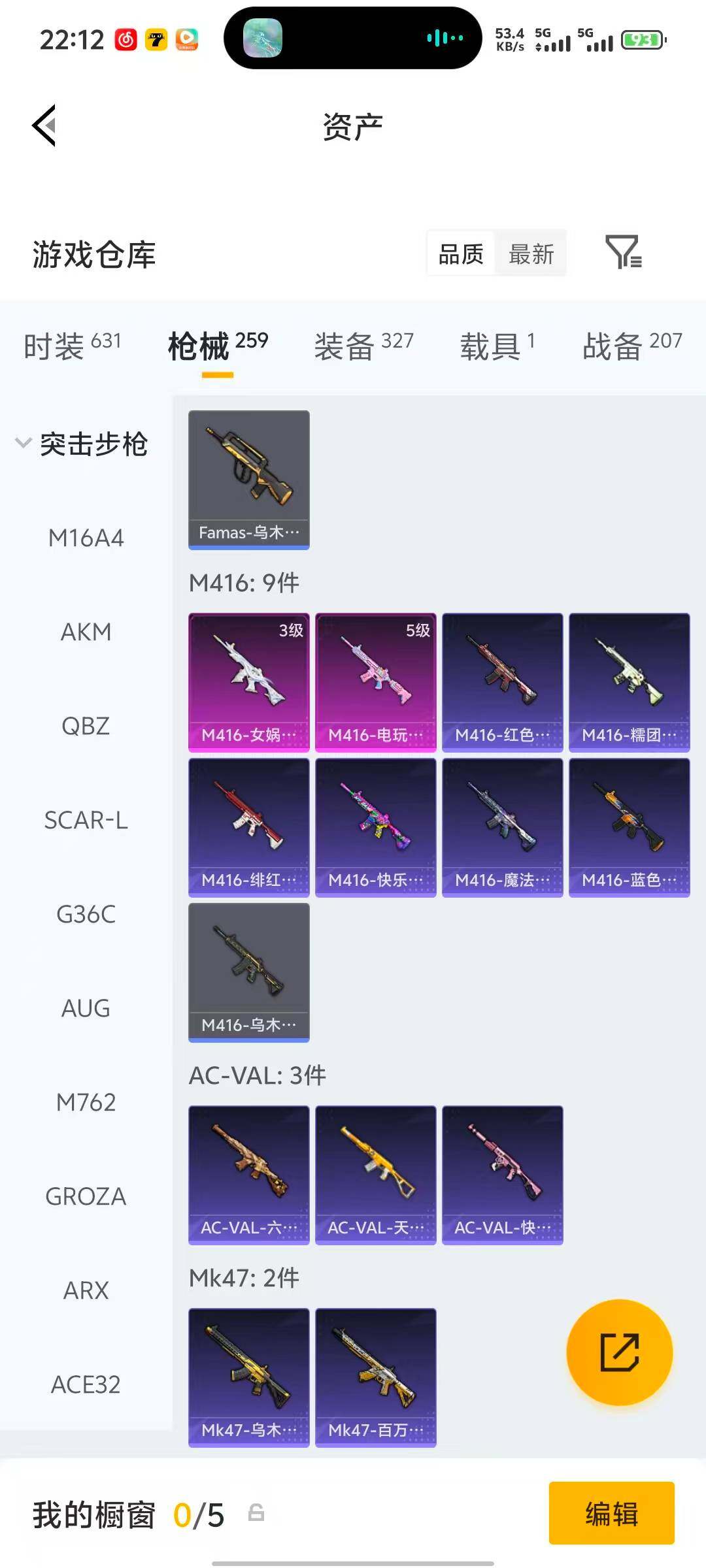
Task: View the Mk47-百万 skin
Action: pos(375,1377)
